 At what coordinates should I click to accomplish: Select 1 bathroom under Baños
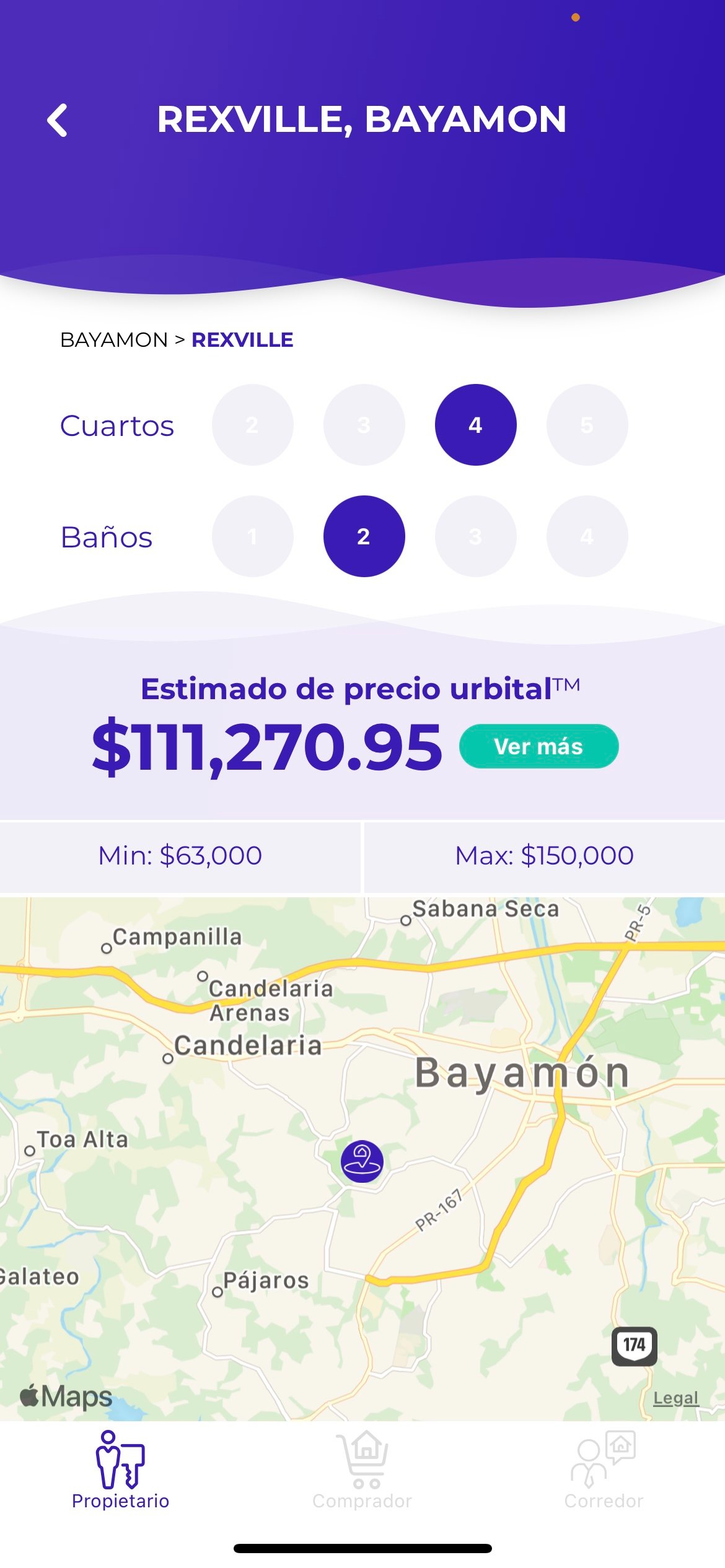click(x=252, y=536)
